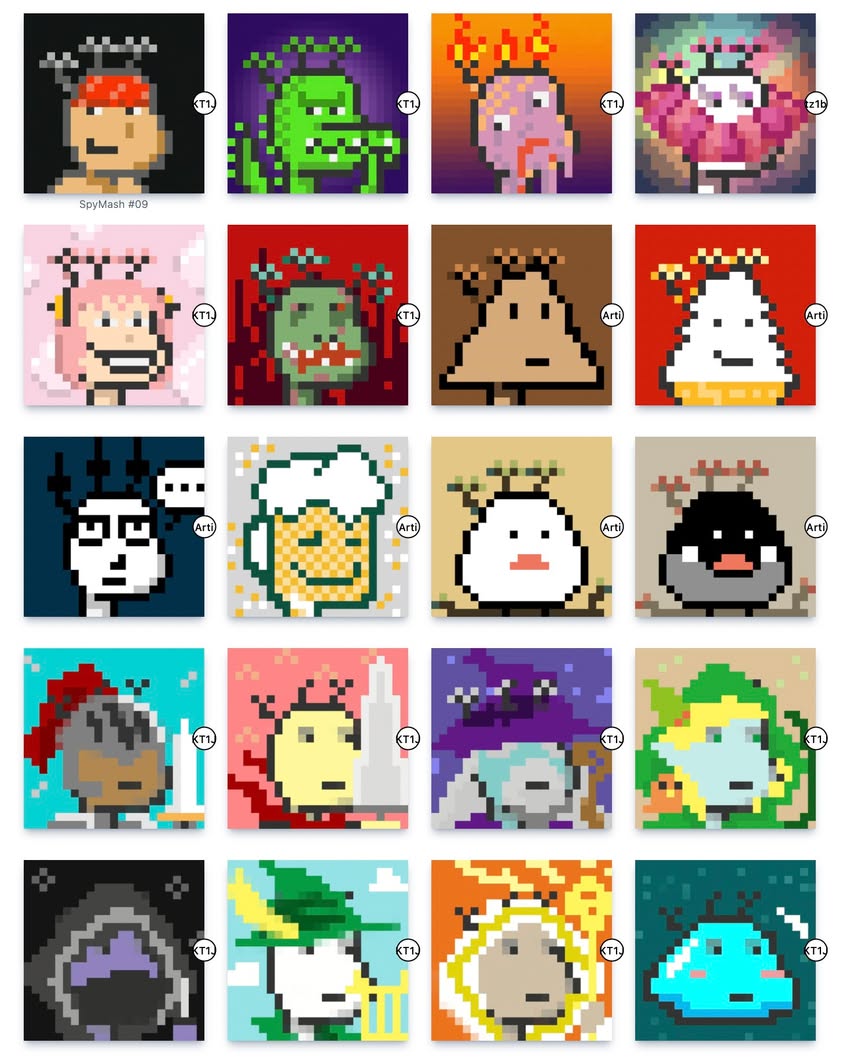Open the tan triangle character tile
Image resolution: width=843 pixels, height=1061 pixels.
tap(521, 315)
